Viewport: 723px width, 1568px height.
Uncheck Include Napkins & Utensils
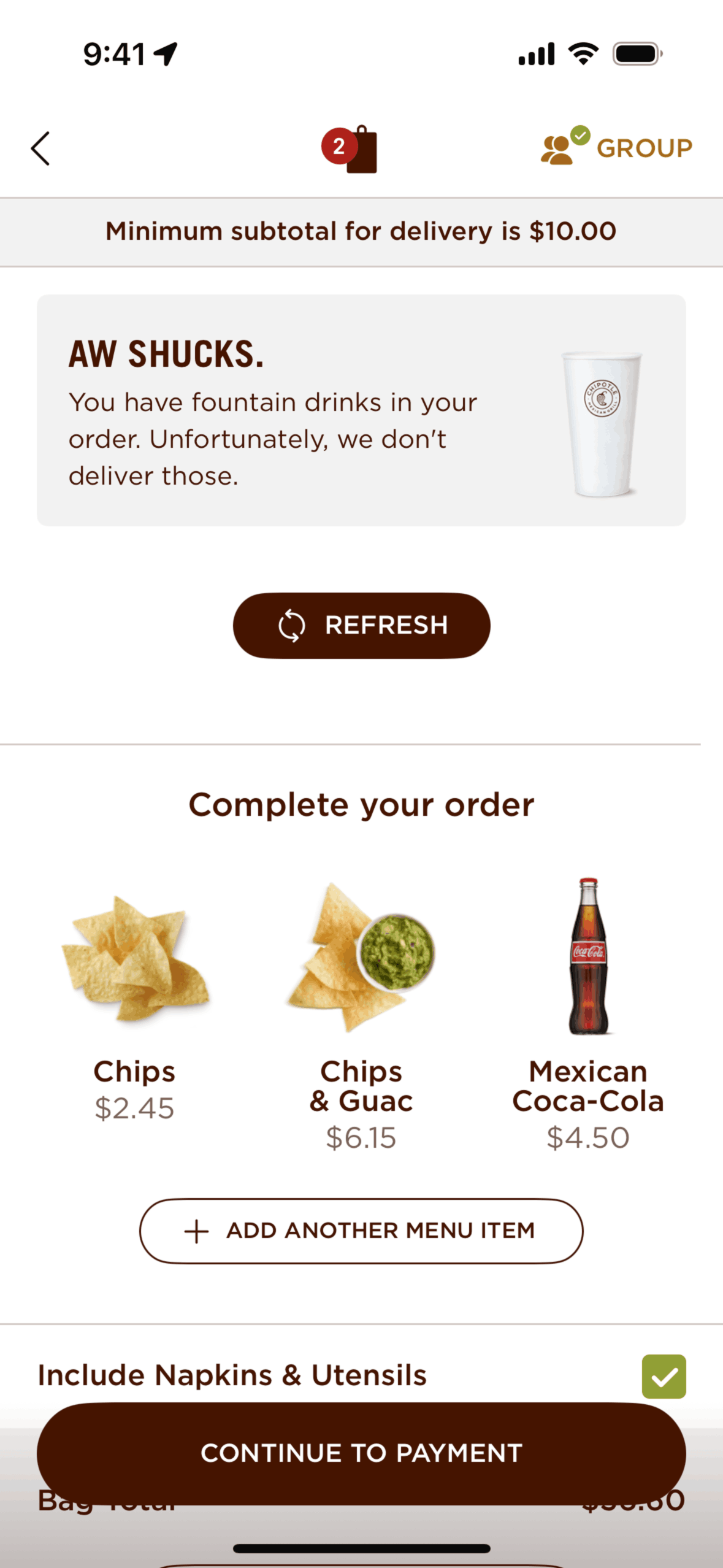pyautogui.click(x=664, y=1376)
